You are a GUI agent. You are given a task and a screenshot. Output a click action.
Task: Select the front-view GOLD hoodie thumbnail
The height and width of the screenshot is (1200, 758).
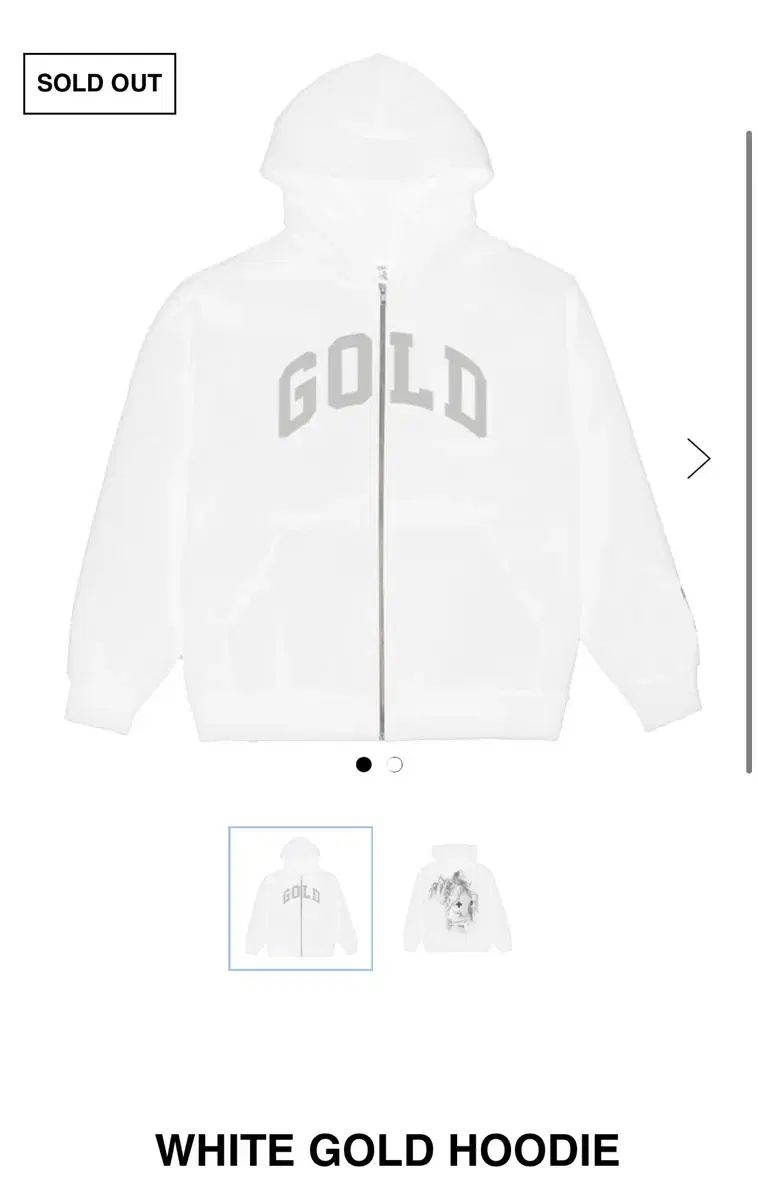point(301,898)
